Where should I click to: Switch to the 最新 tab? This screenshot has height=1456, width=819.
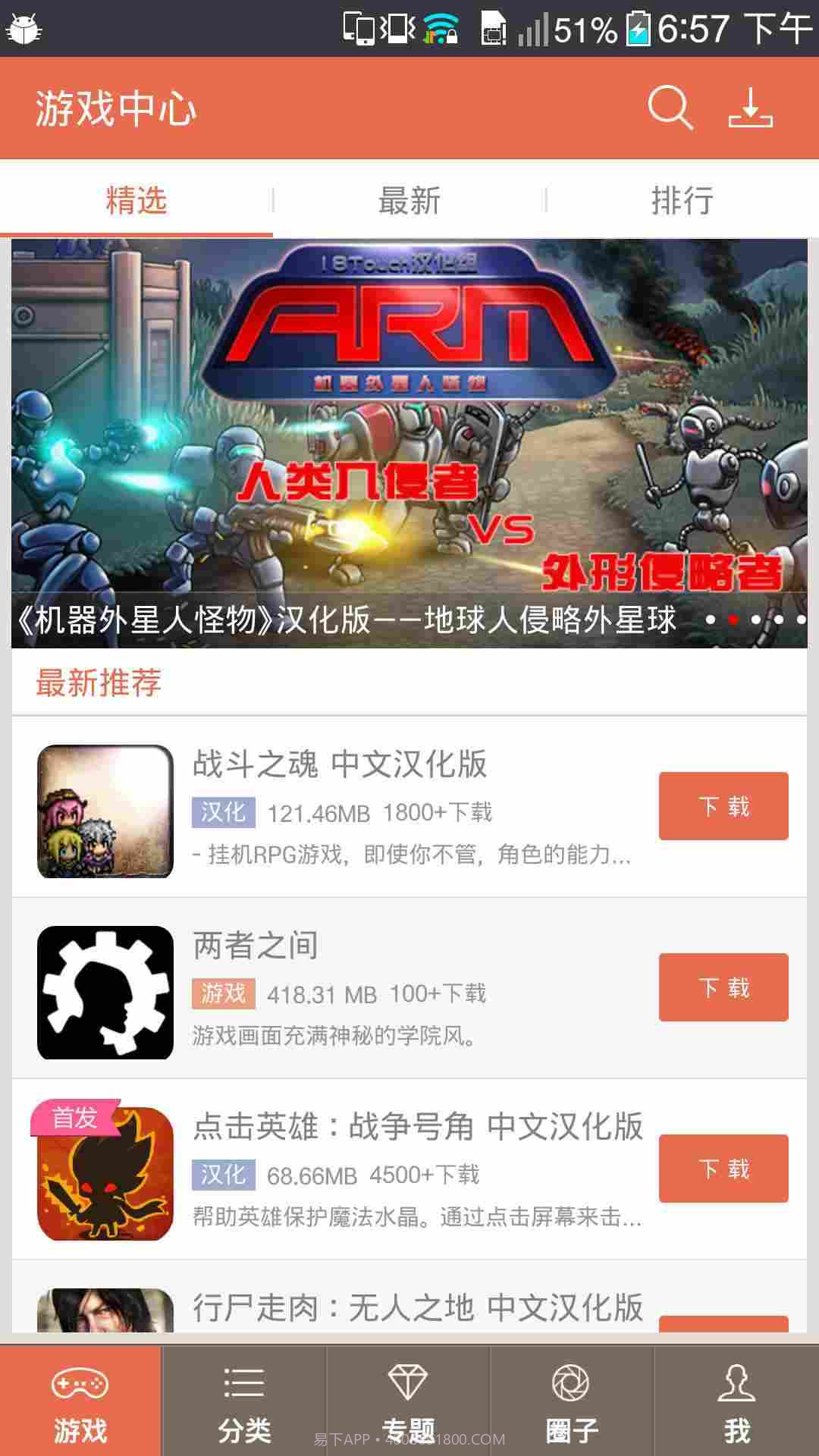pyautogui.click(x=408, y=199)
